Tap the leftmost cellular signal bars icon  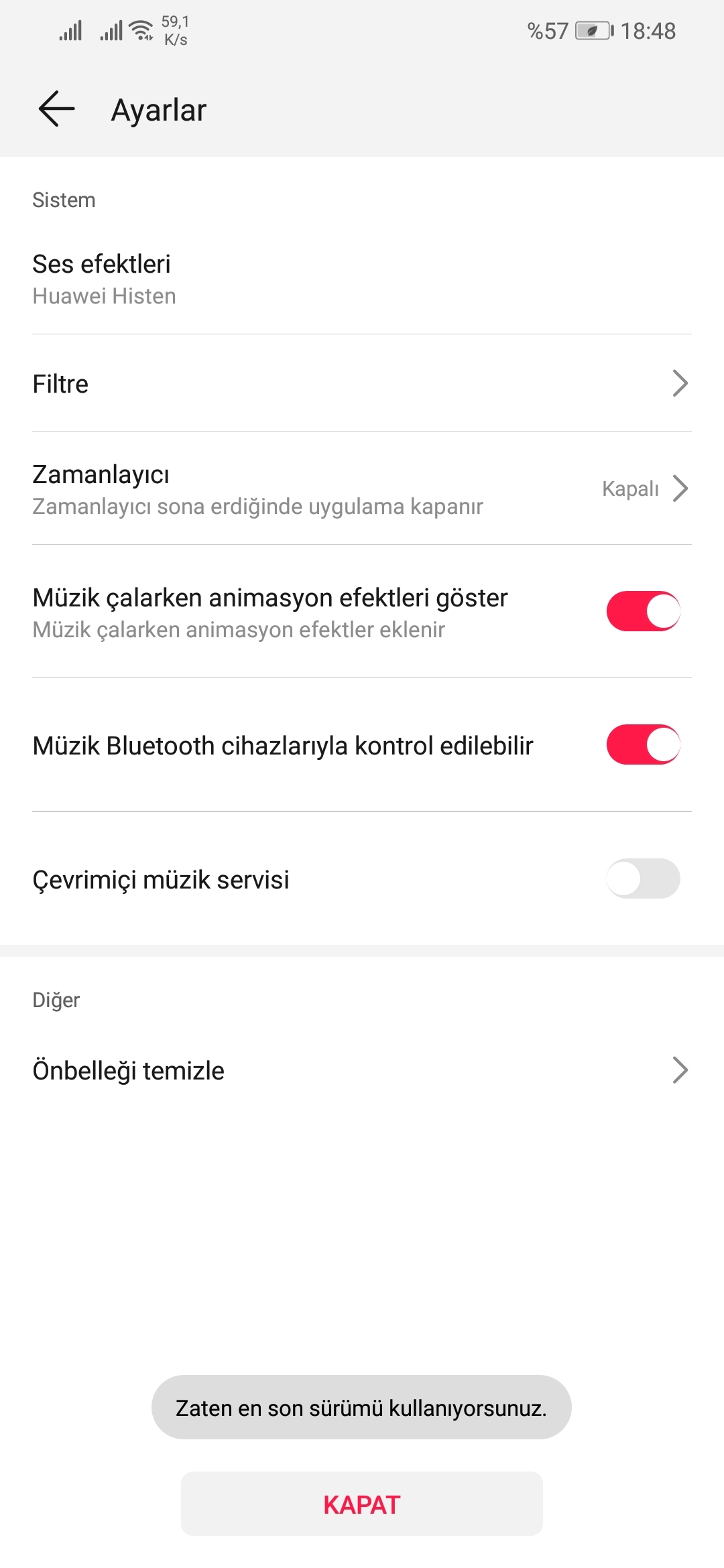tap(72, 30)
